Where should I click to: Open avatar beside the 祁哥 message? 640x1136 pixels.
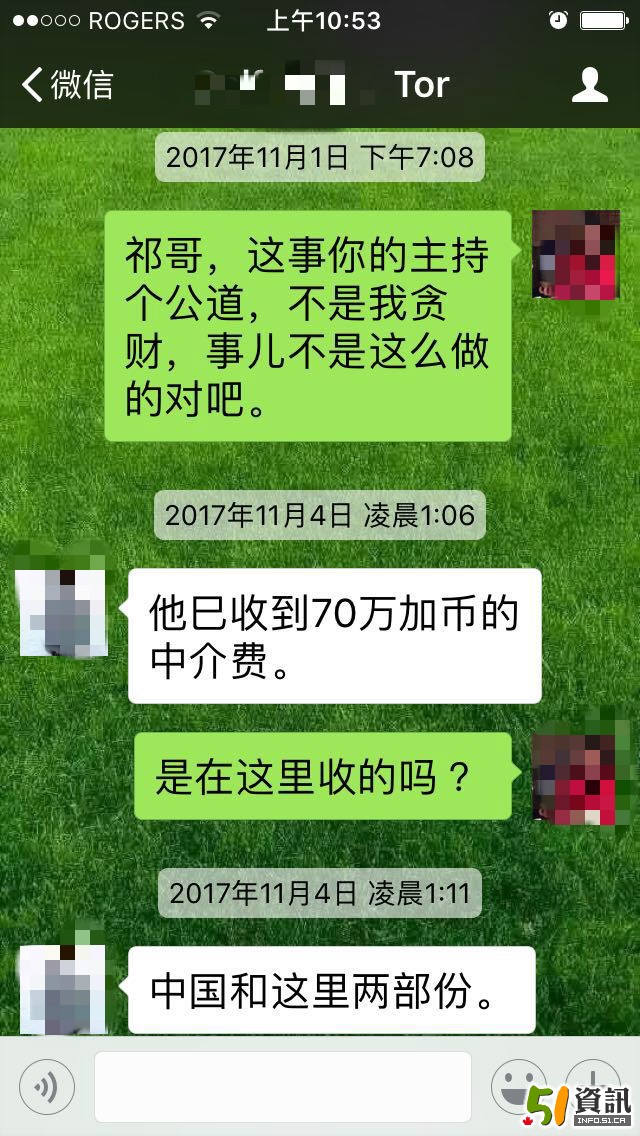[x=575, y=254]
